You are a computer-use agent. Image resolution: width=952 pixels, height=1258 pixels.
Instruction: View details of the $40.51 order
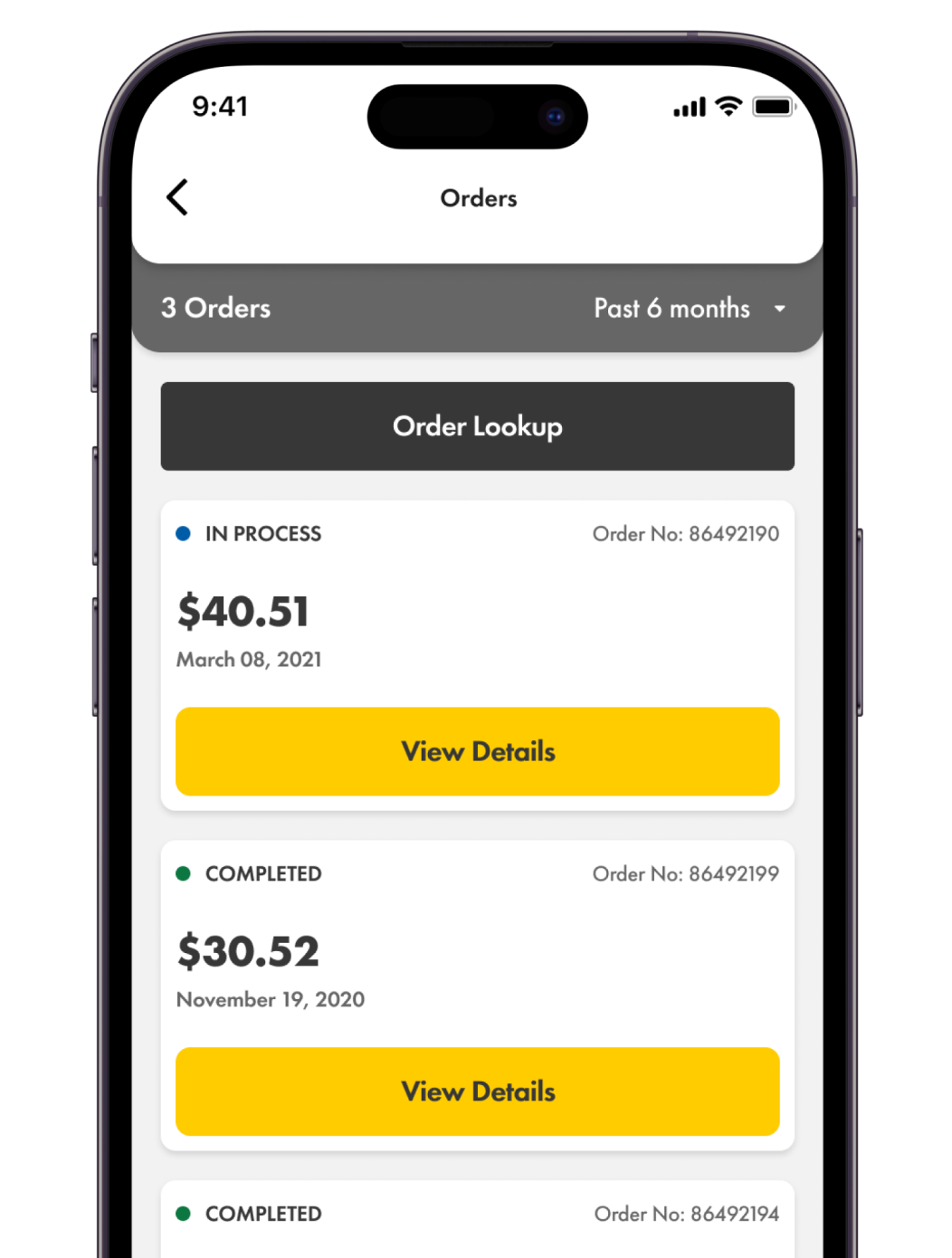(477, 751)
